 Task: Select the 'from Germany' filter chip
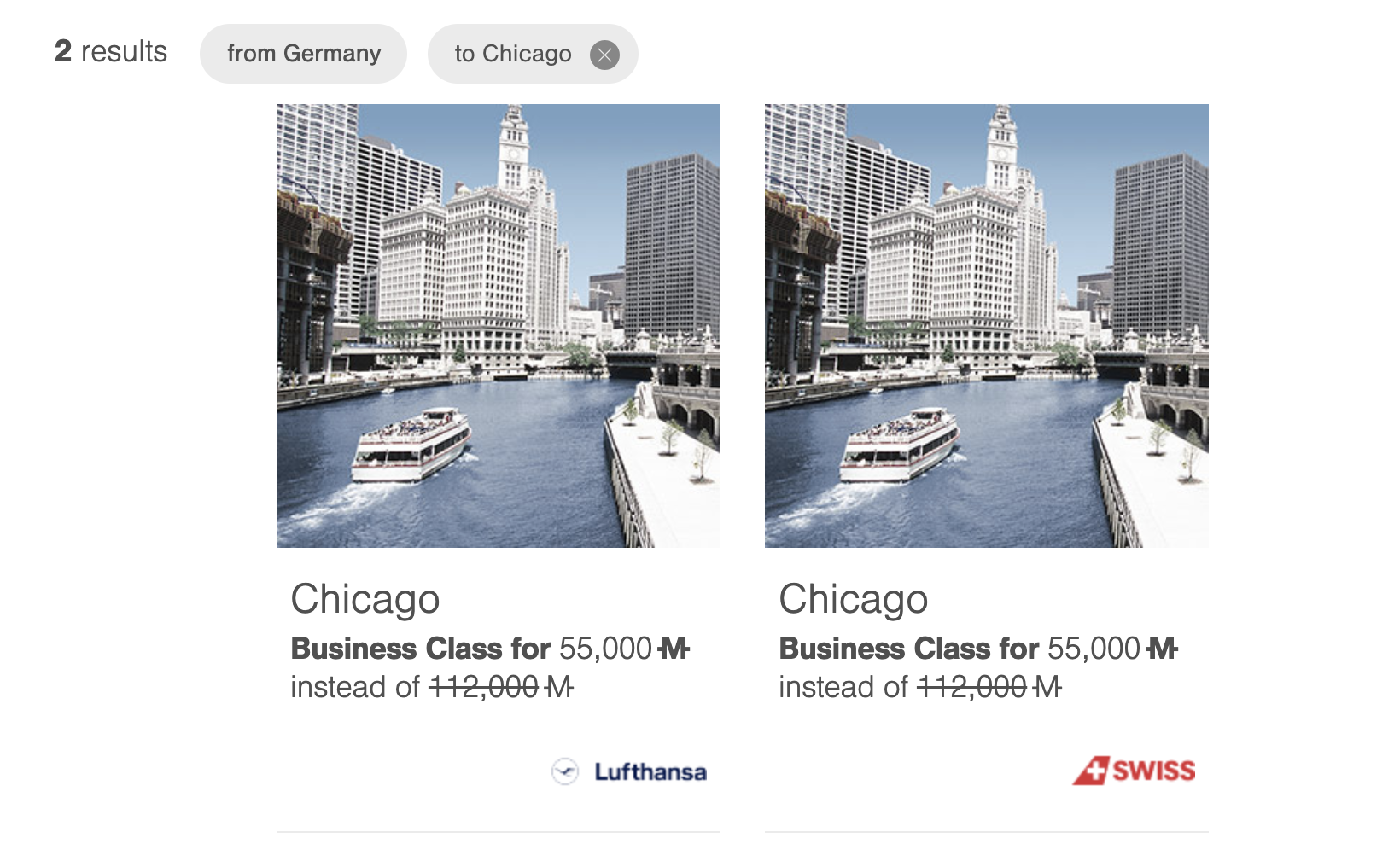coord(303,54)
